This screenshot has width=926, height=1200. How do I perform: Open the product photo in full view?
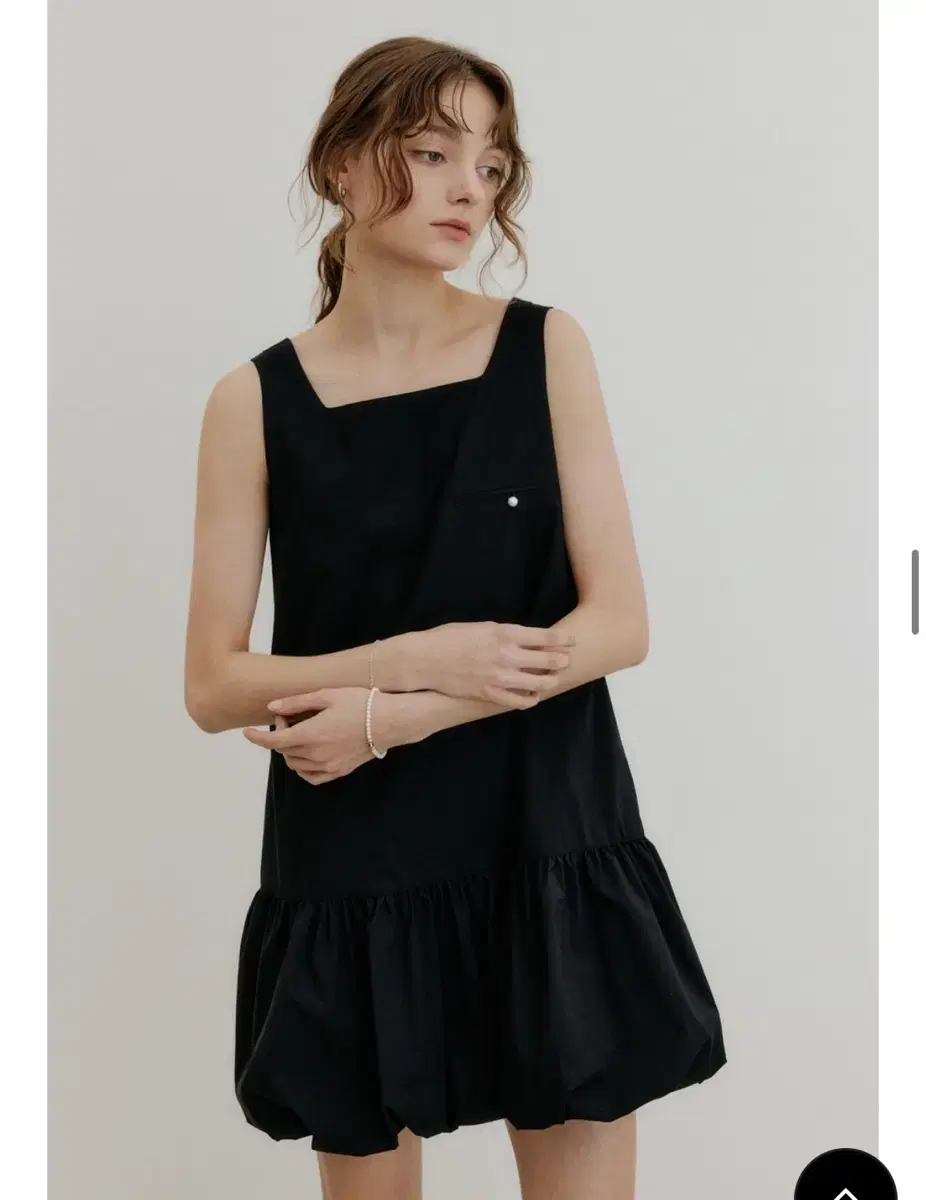(460, 600)
